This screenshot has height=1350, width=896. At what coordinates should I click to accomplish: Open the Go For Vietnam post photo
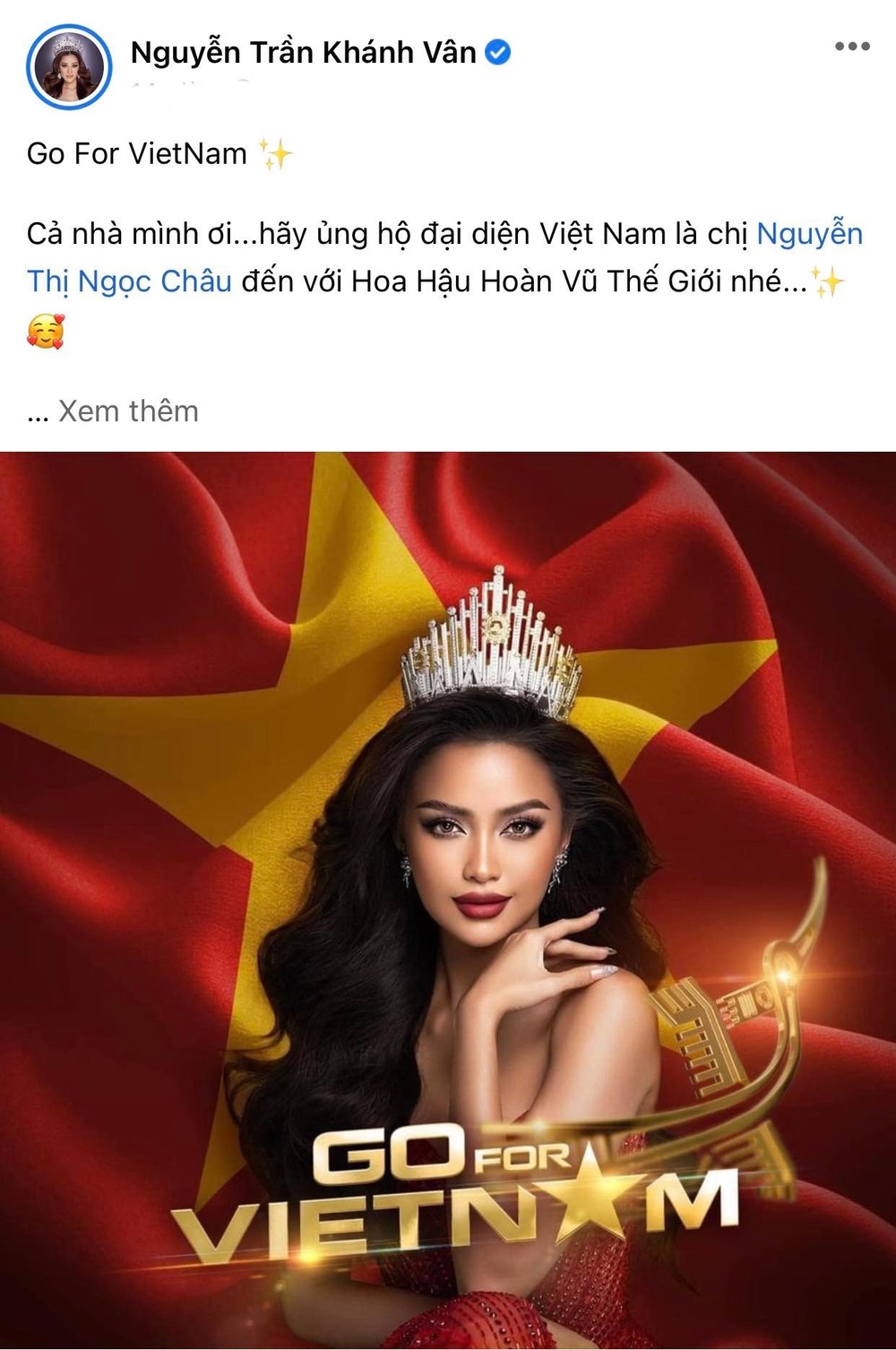[448, 896]
